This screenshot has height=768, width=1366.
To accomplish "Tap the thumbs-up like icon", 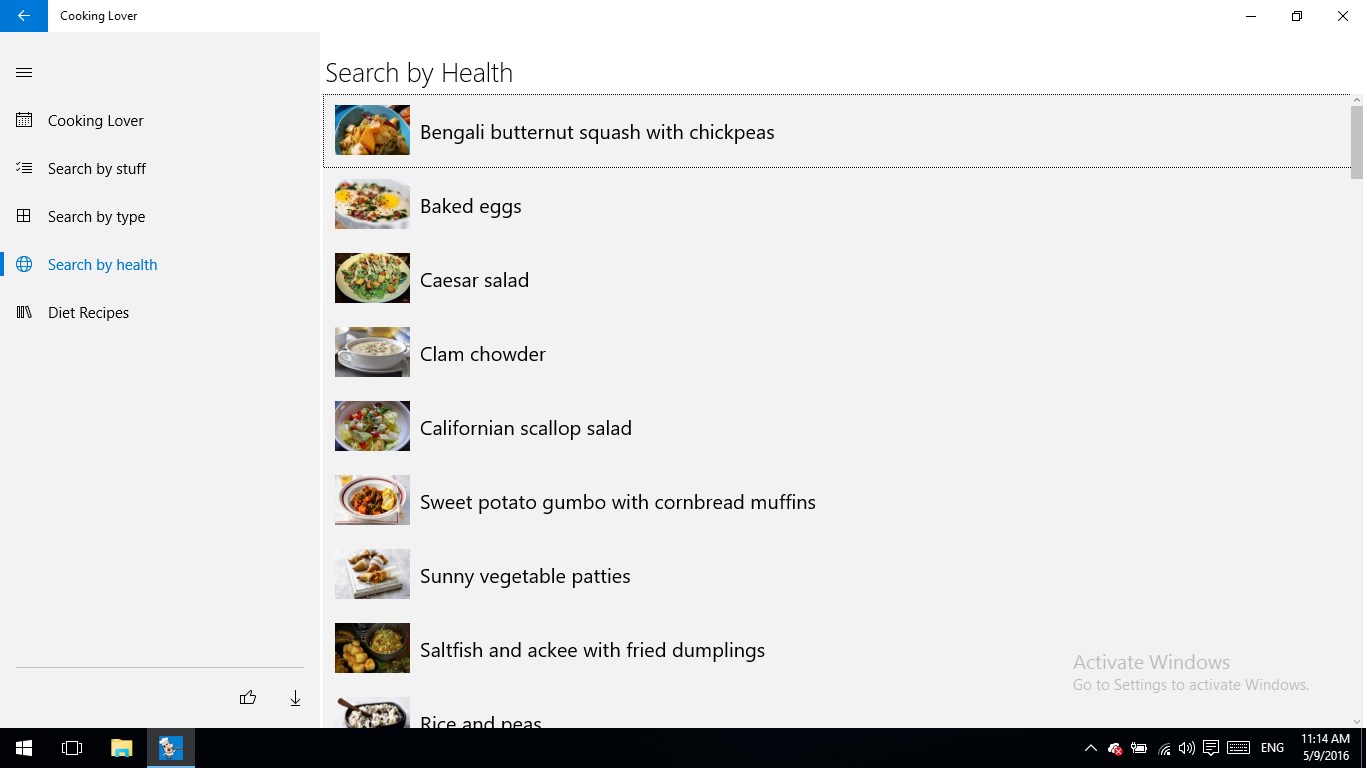I will coord(248,698).
